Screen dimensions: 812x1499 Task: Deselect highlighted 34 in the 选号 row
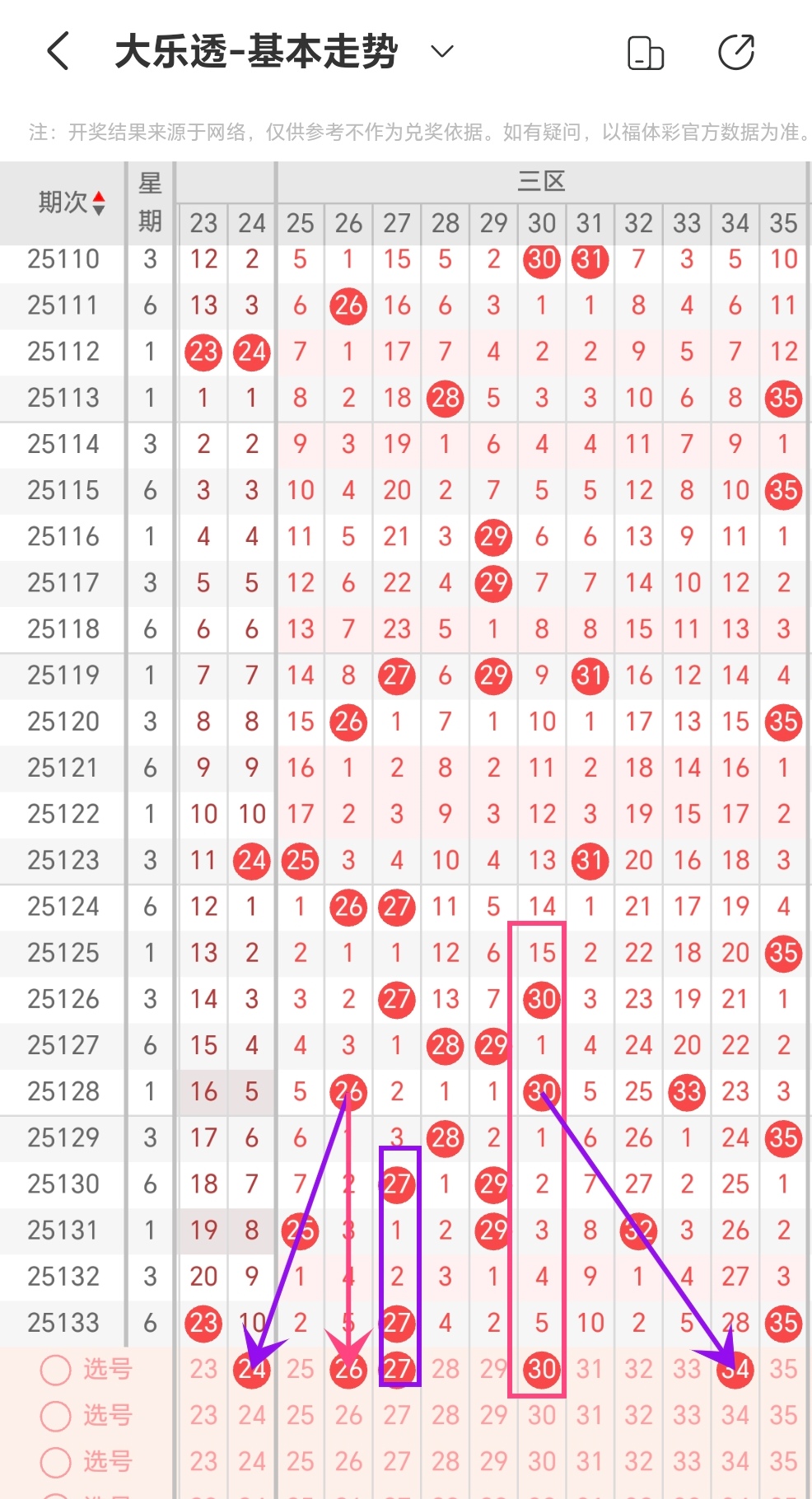click(x=735, y=1370)
